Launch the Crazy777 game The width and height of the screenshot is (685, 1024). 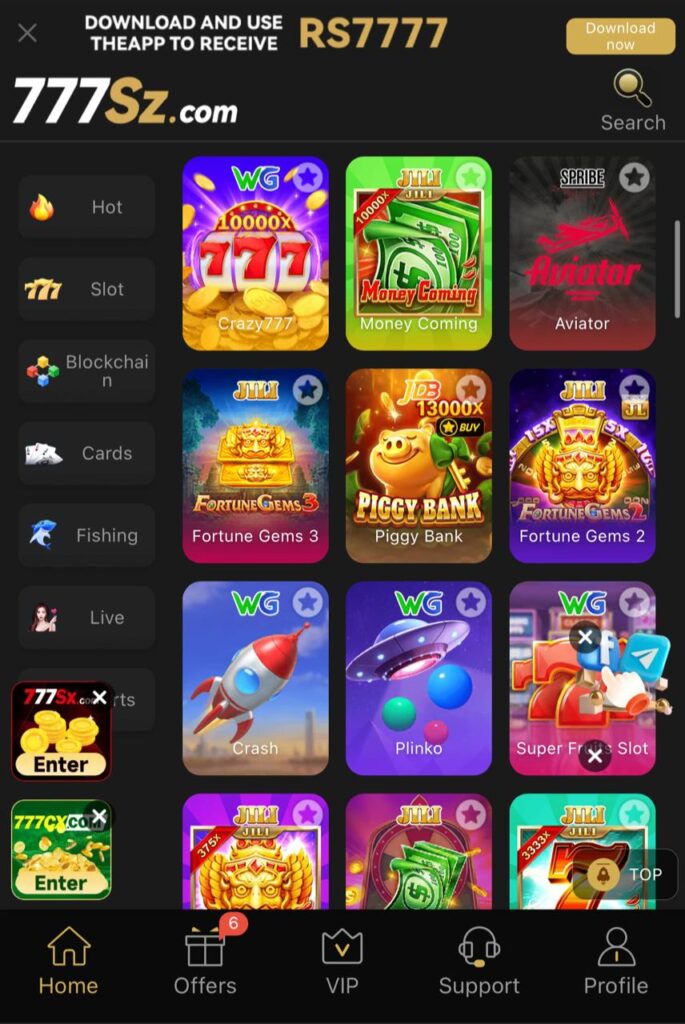click(255, 255)
